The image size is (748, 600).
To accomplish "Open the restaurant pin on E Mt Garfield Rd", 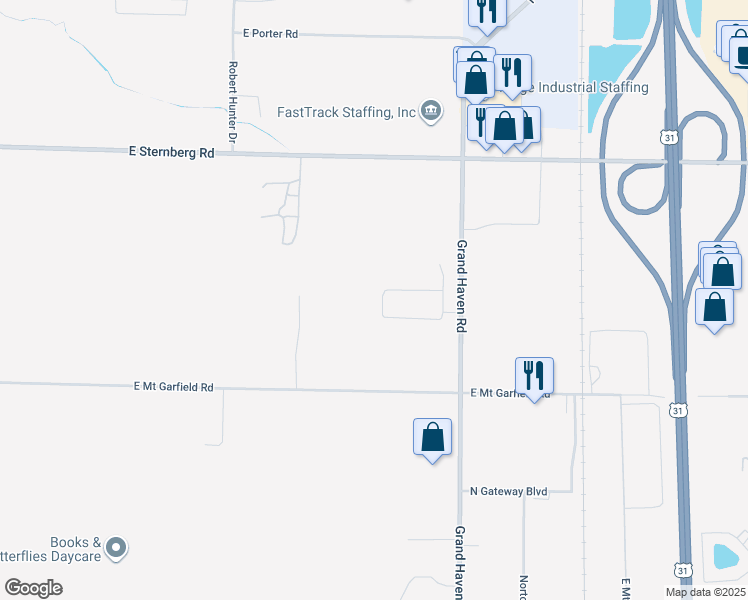I will pos(534,376).
